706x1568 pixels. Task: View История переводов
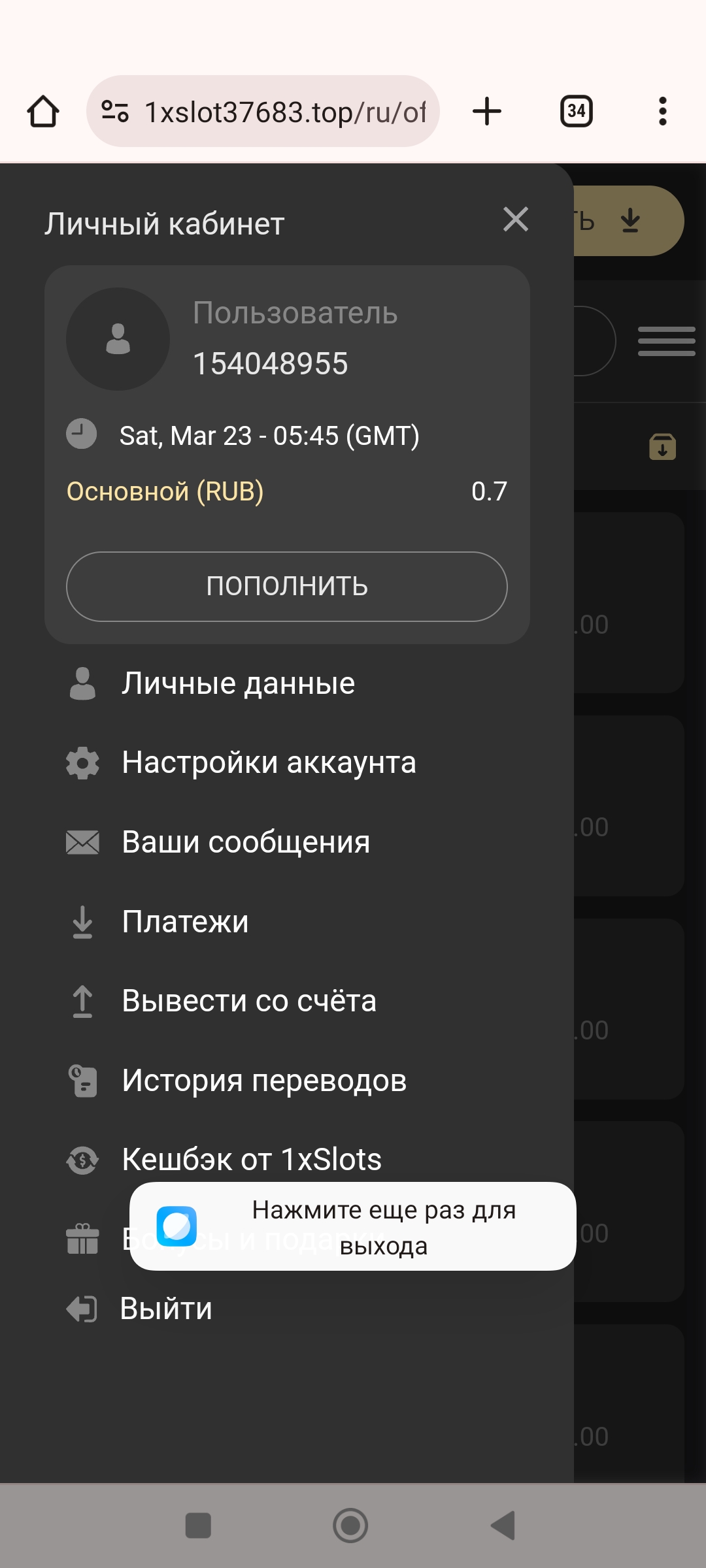click(x=264, y=1081)
